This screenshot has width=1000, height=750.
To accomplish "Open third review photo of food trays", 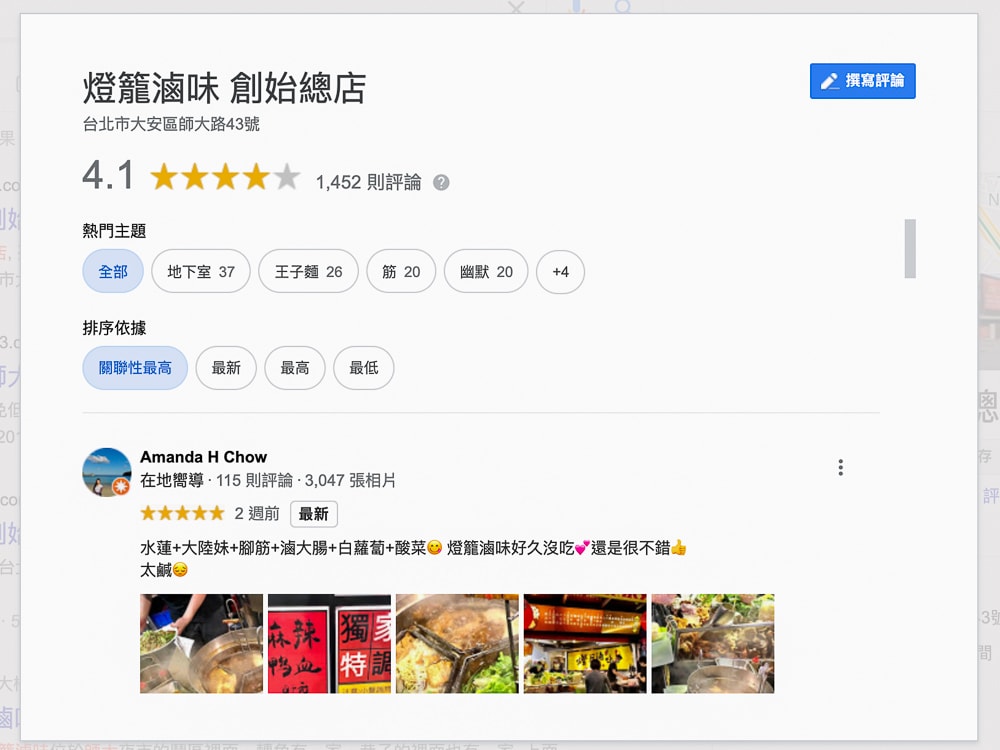I will pyautogui.click(x=457, y=644).
